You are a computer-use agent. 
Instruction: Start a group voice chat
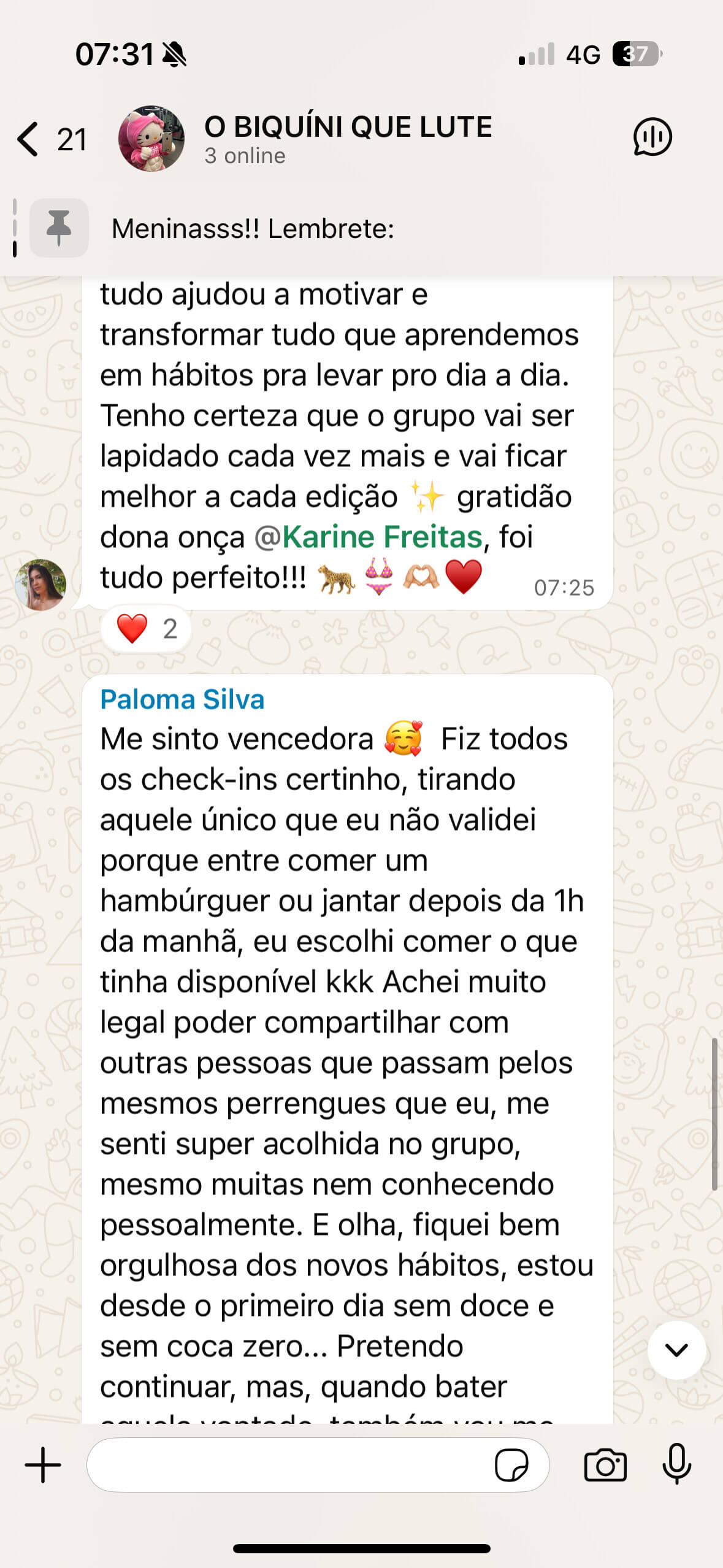tap(652, 137)
